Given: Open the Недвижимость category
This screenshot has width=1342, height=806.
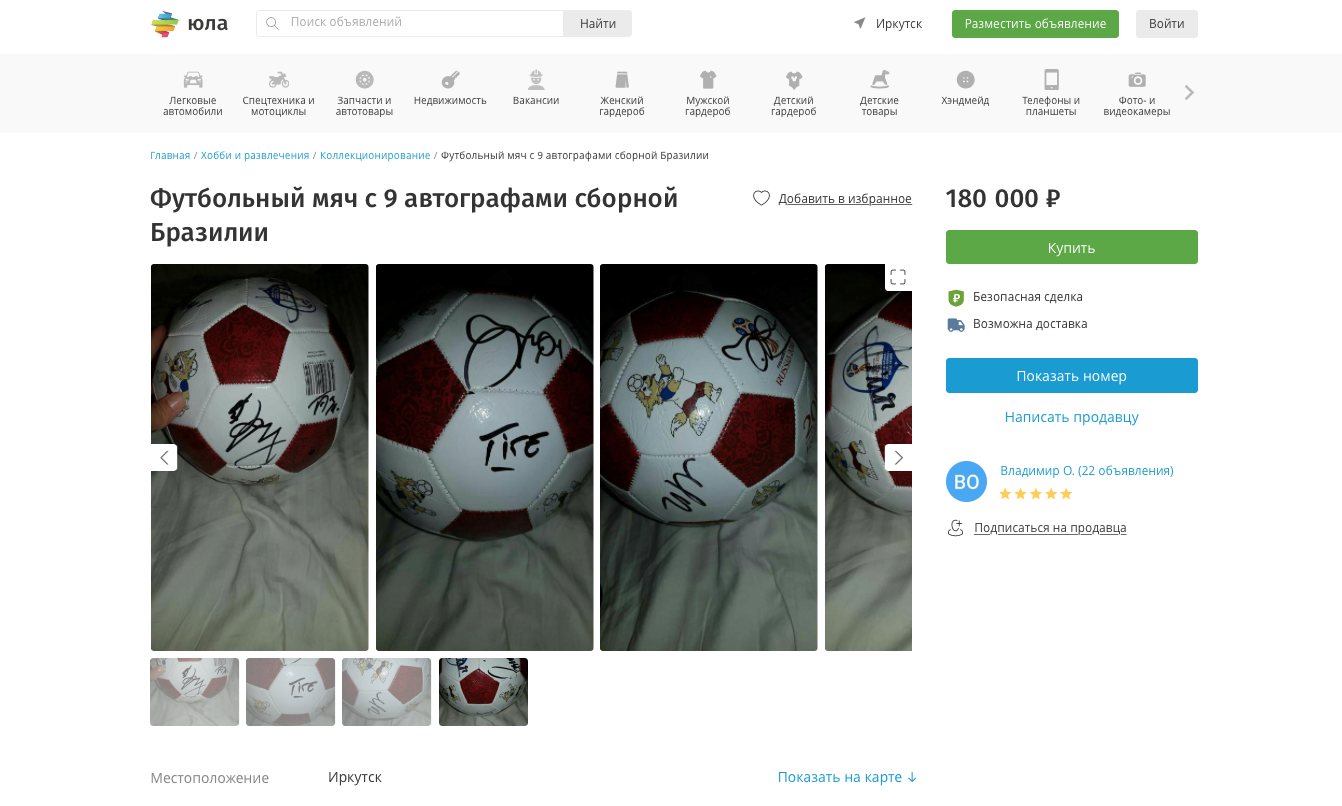Looking at the screenshot, I should (450, 90).
